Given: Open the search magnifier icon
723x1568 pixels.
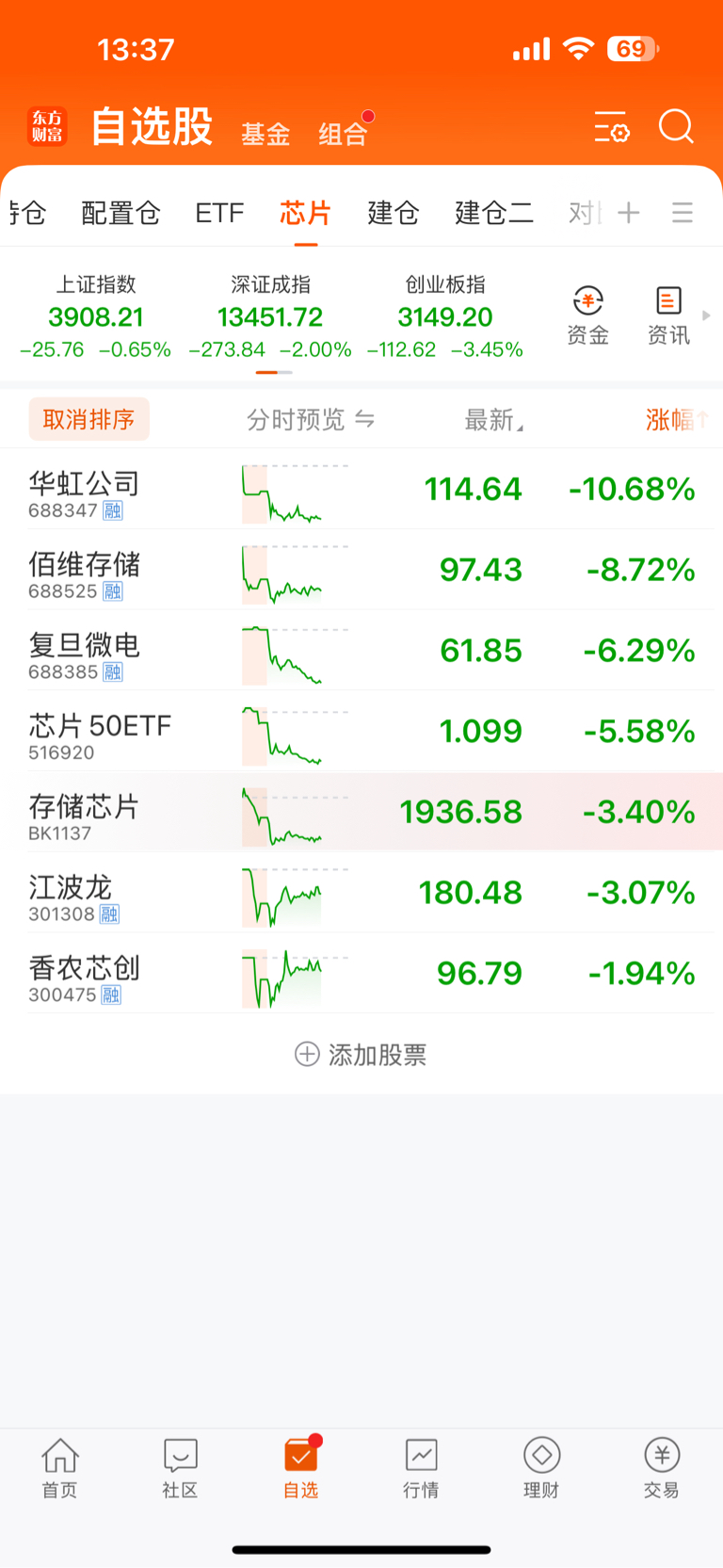Looking at the screenshot, I should coord(675,126).
